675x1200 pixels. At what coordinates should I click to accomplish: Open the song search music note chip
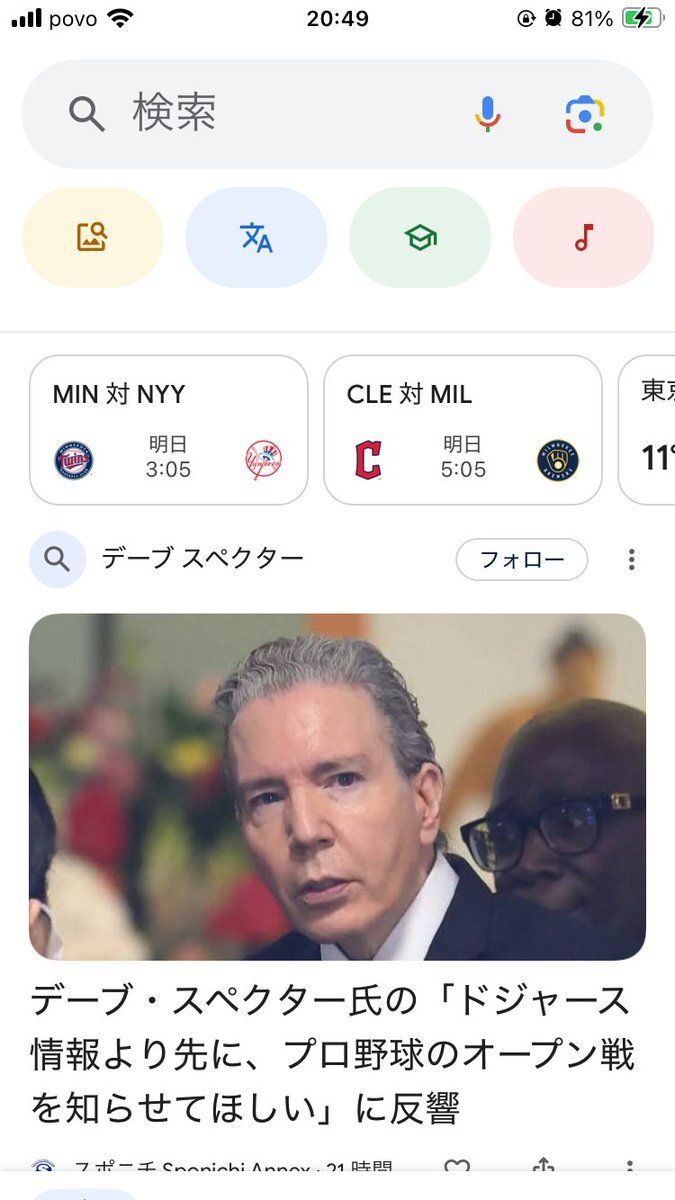coord(584,237)
